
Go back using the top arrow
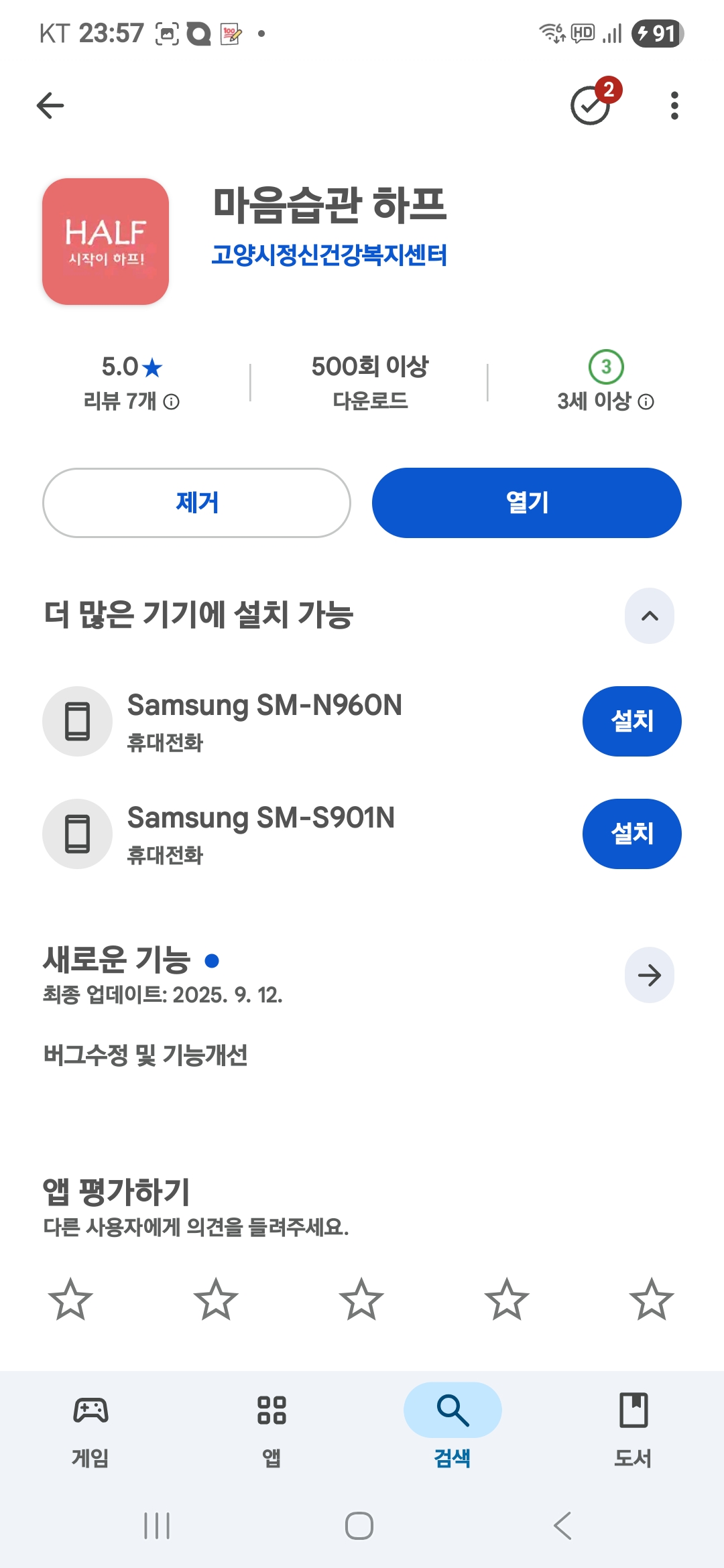pyautogui.click(x=50, y=106)
